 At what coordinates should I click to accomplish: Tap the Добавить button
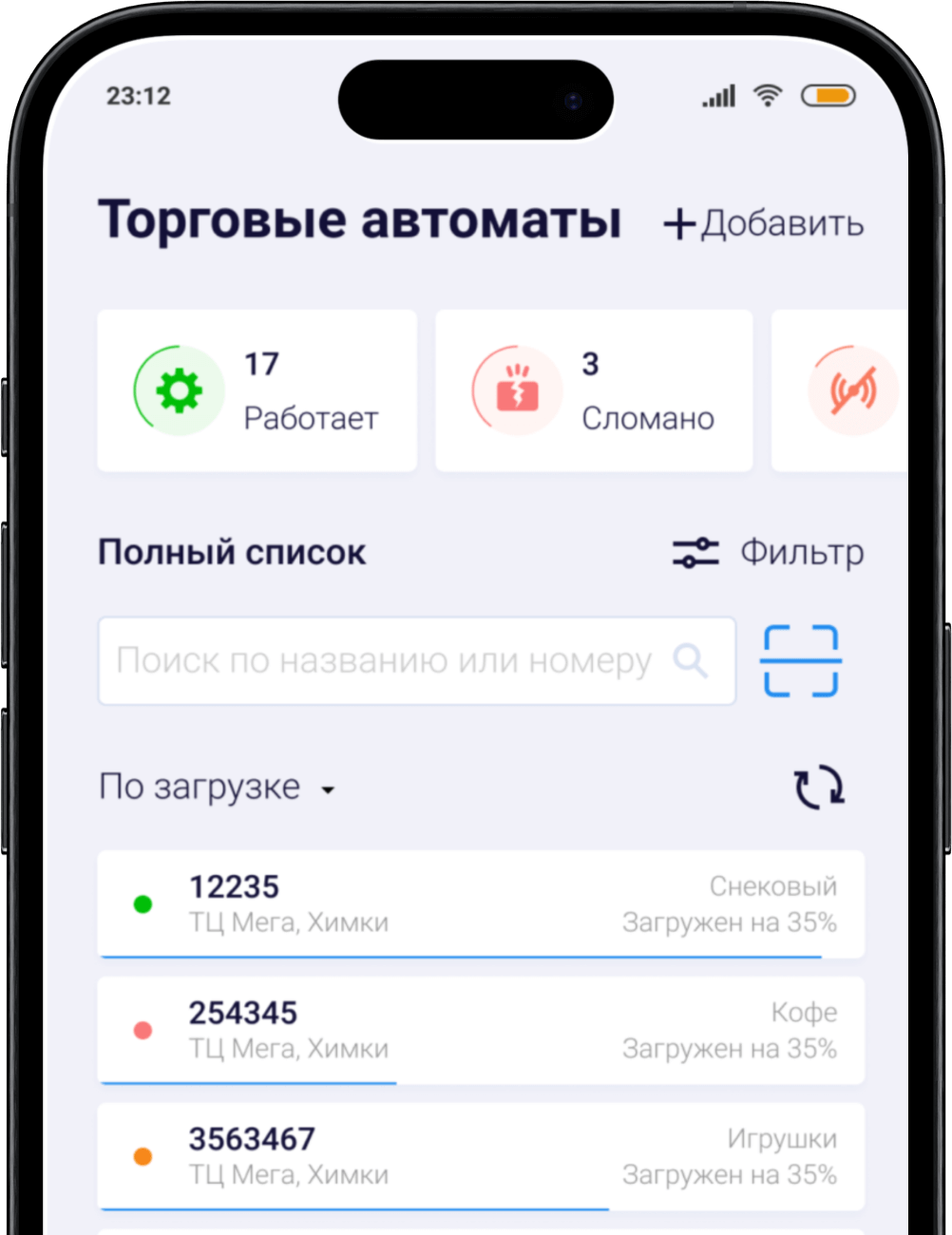point(764,223)
